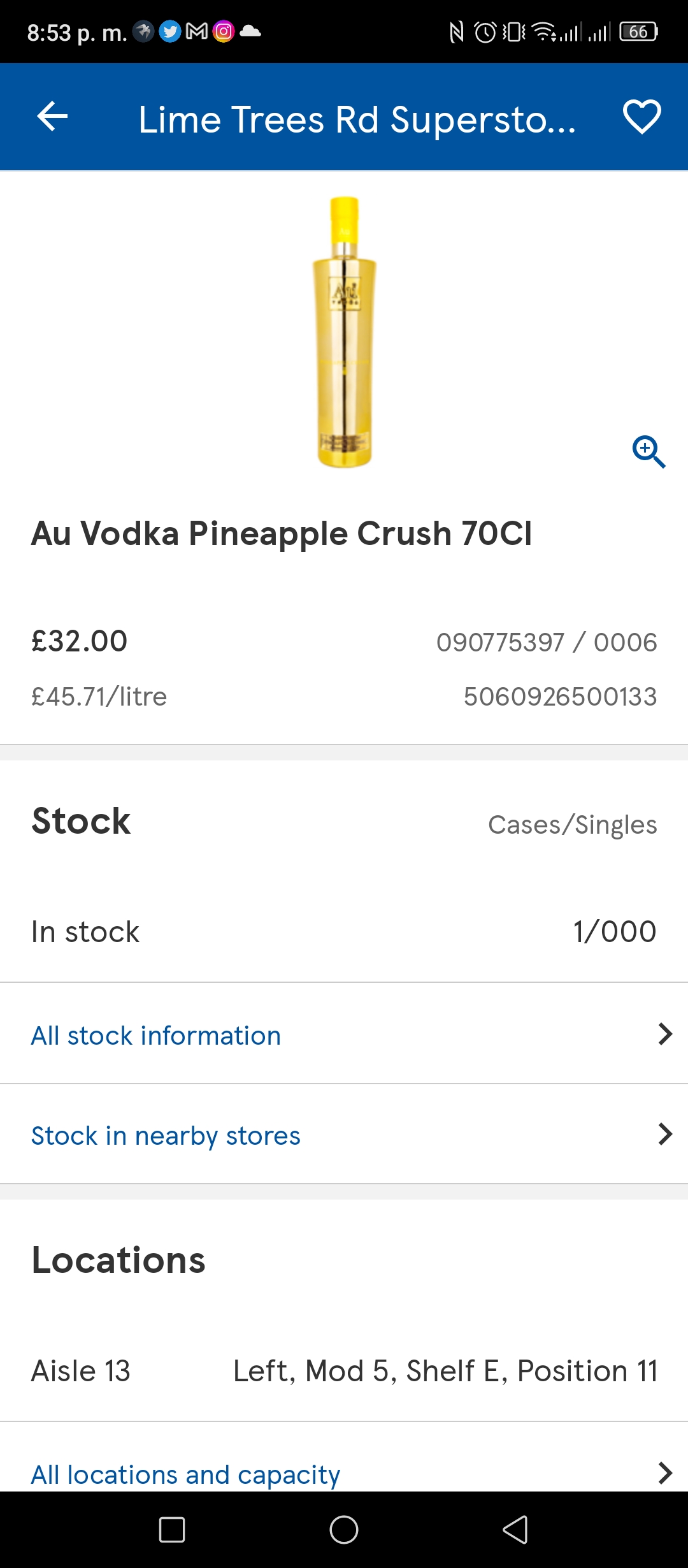
Task: Zoom in on the product image
Action: coord(649,451)
